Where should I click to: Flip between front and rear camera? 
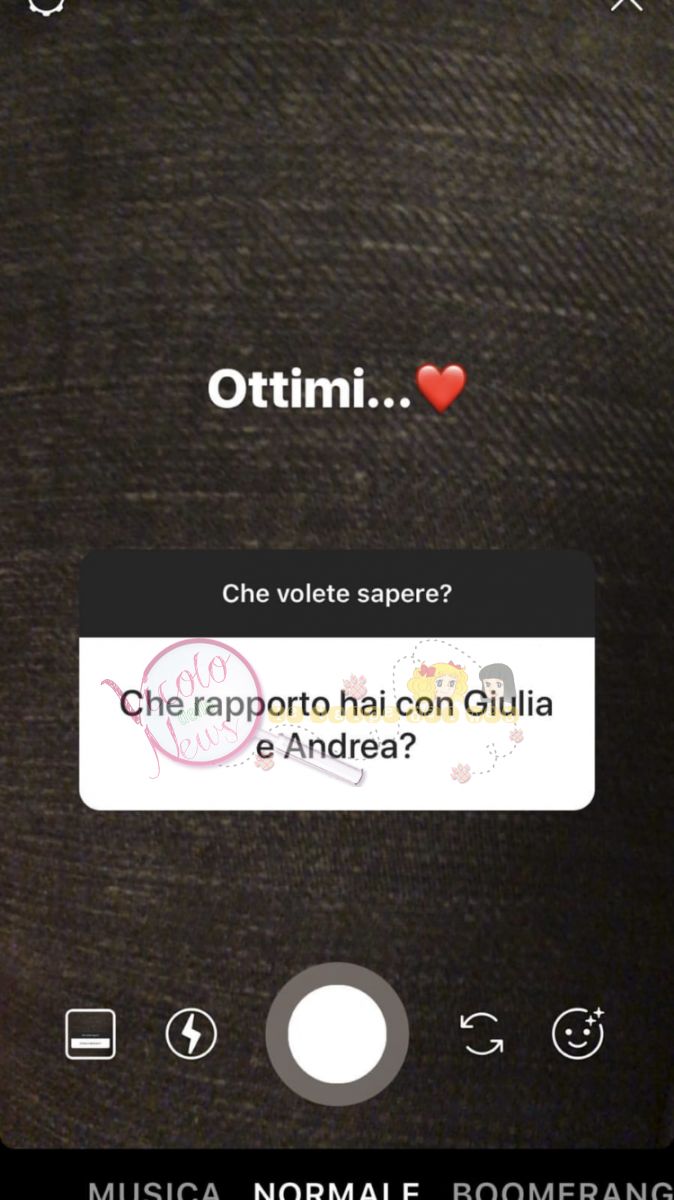click(482, 1034)
